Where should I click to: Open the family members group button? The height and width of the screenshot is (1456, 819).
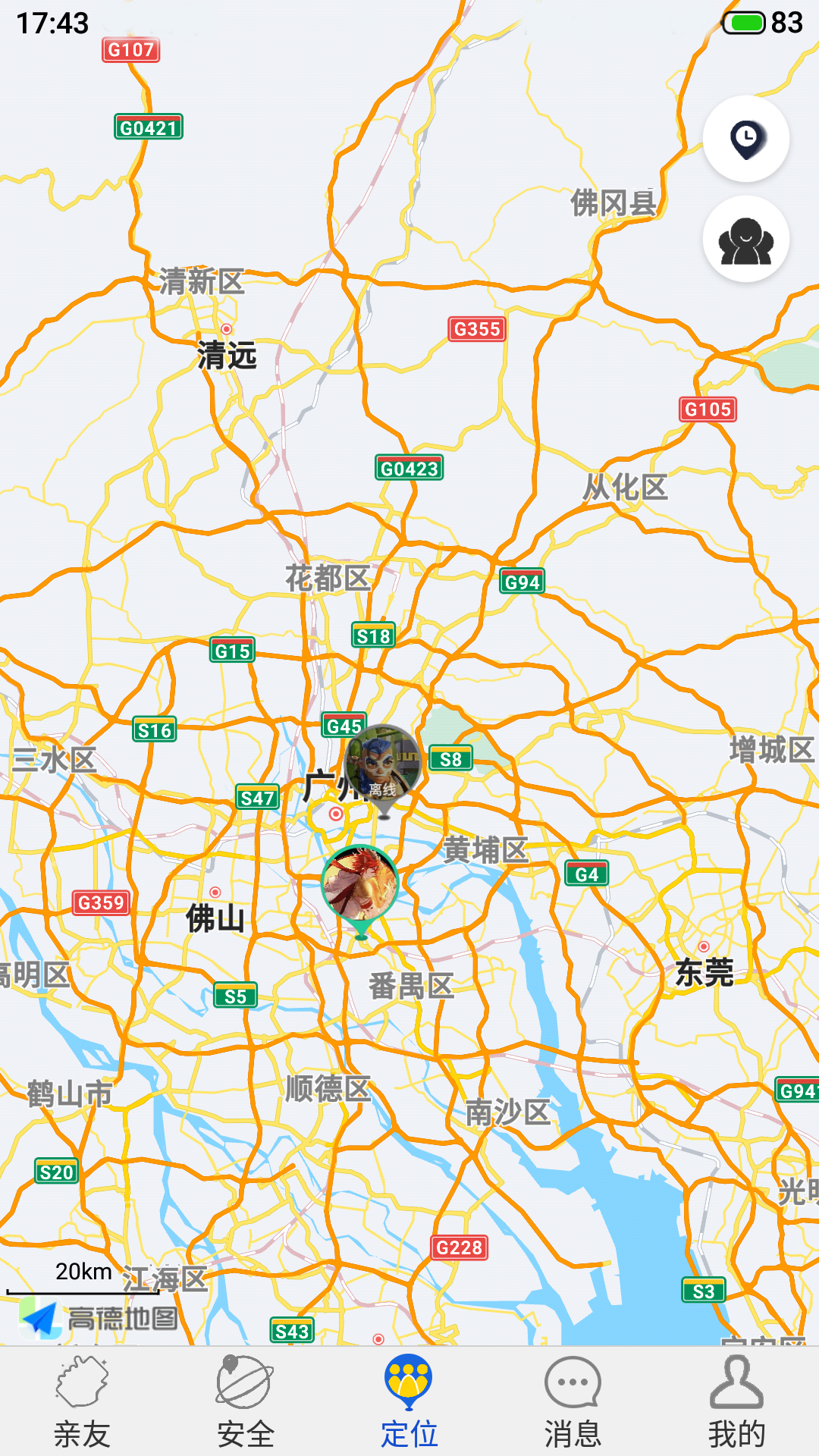(x=746, y=240)
